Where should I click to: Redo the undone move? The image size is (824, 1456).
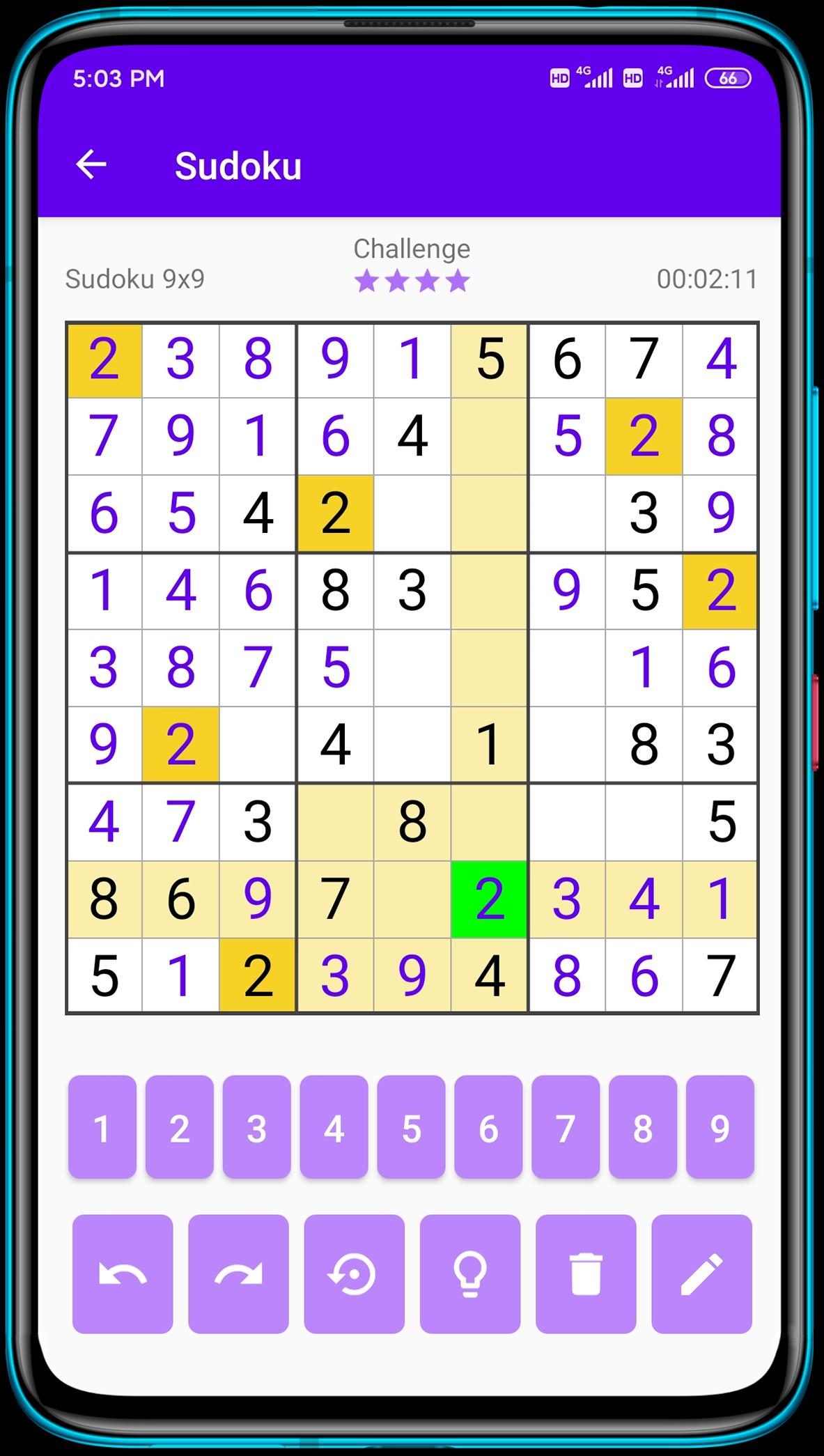tap(238, 1273)
